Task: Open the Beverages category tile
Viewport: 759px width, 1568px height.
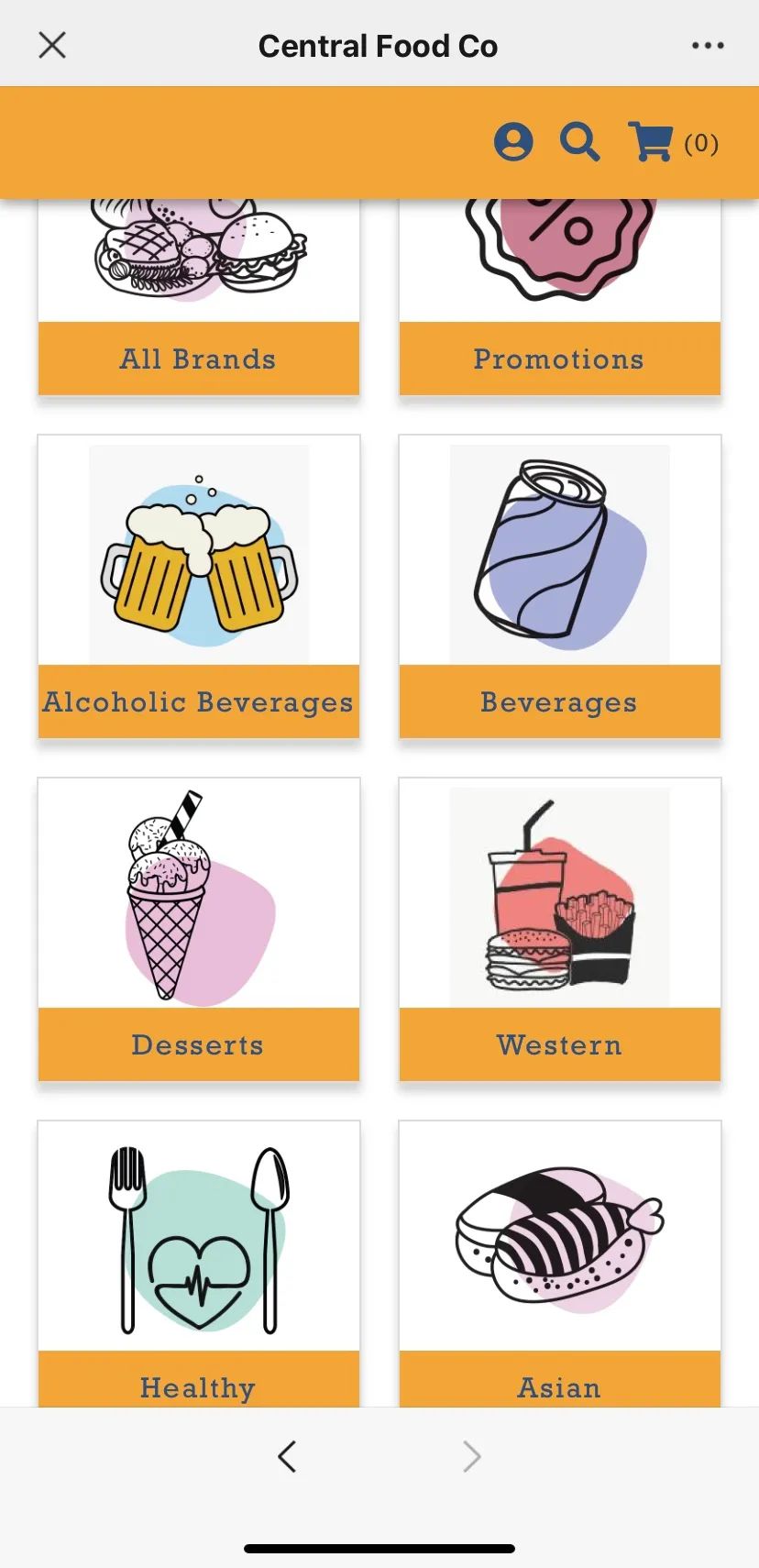Action: coord(559,587)
